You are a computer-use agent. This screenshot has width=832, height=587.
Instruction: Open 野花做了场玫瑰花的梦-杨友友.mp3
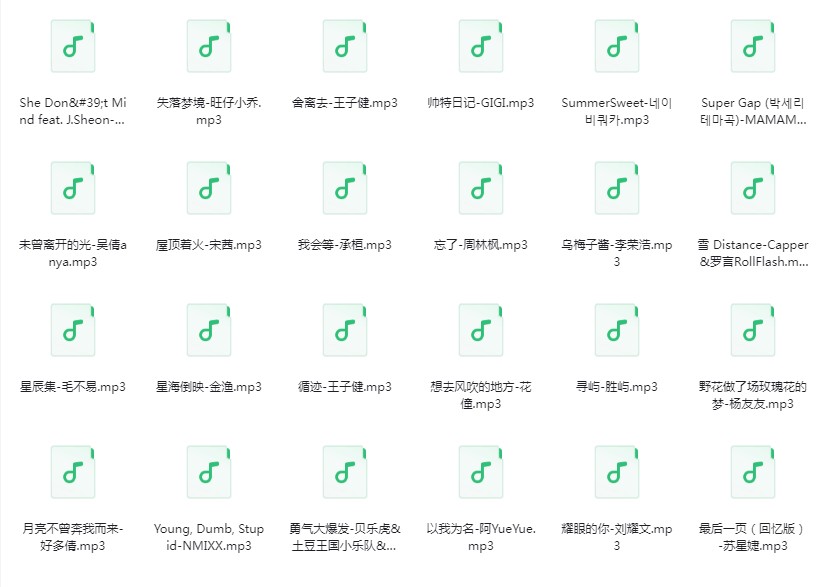click(x=752, y=330)
